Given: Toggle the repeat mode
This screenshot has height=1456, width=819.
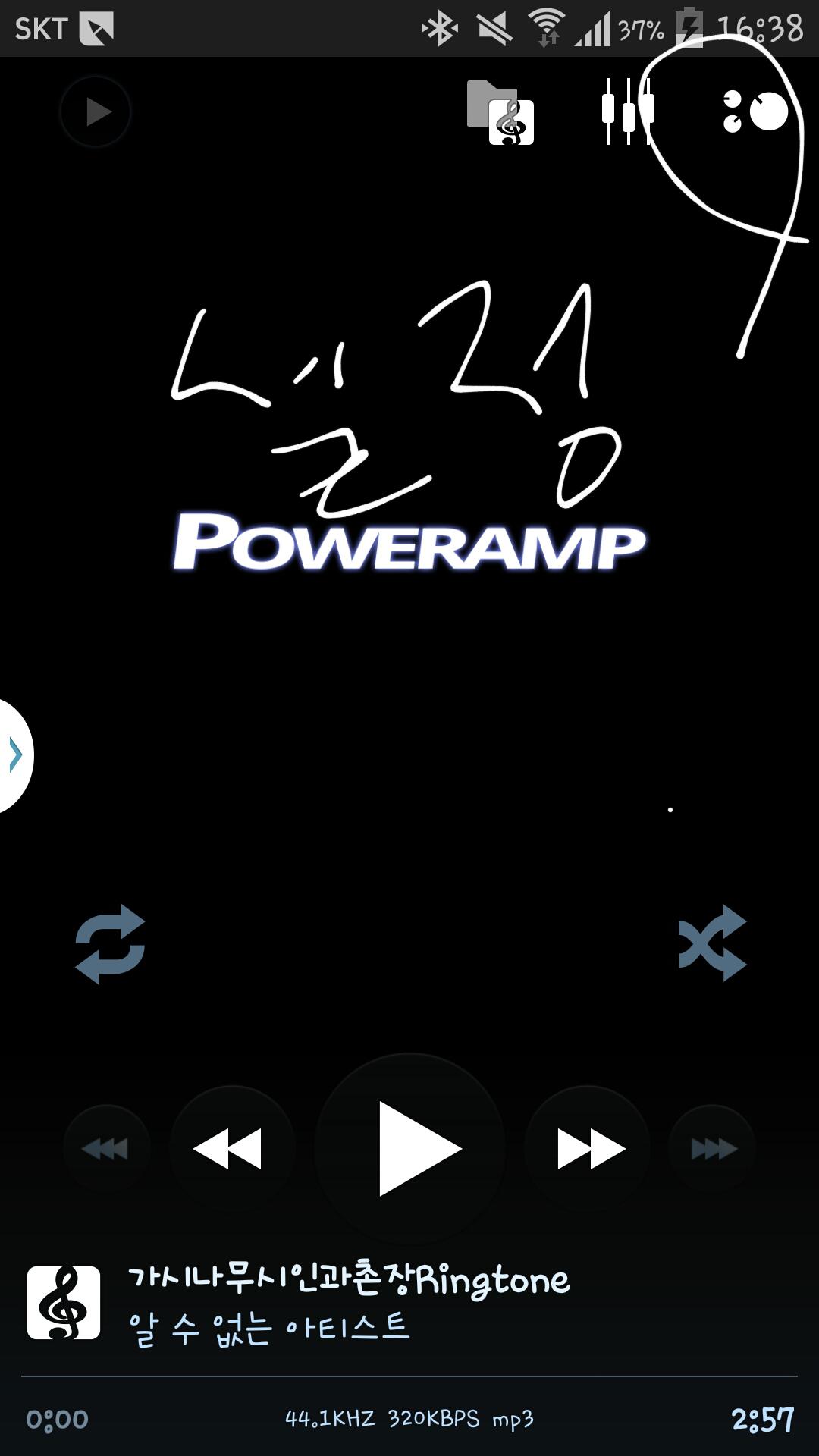Looking at the screenshot, I should tap(111, 944).
